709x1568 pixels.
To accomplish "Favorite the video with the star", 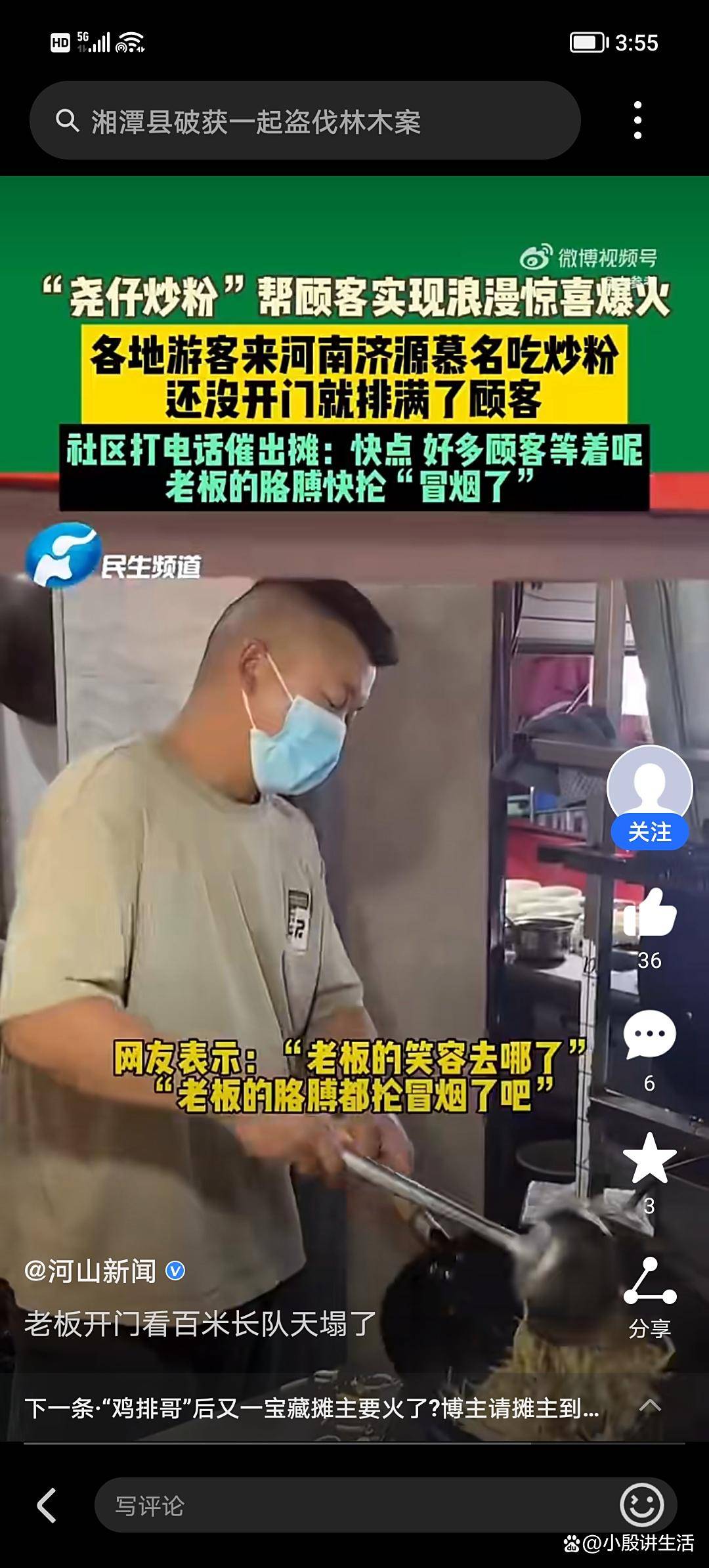I will point(649,1158).
